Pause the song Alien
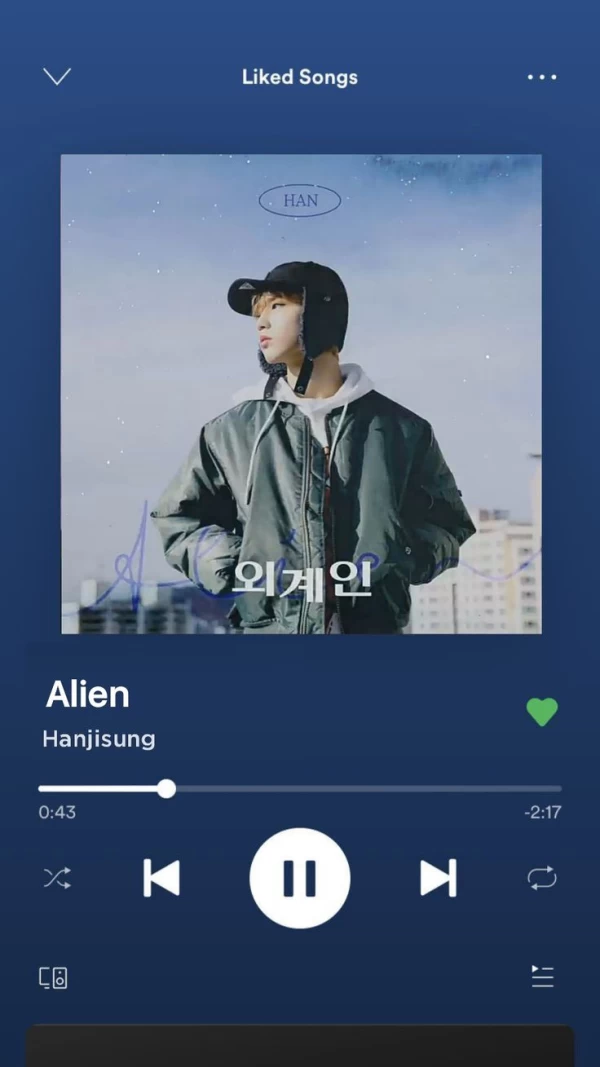The image size is (600, 1067). 300,878
